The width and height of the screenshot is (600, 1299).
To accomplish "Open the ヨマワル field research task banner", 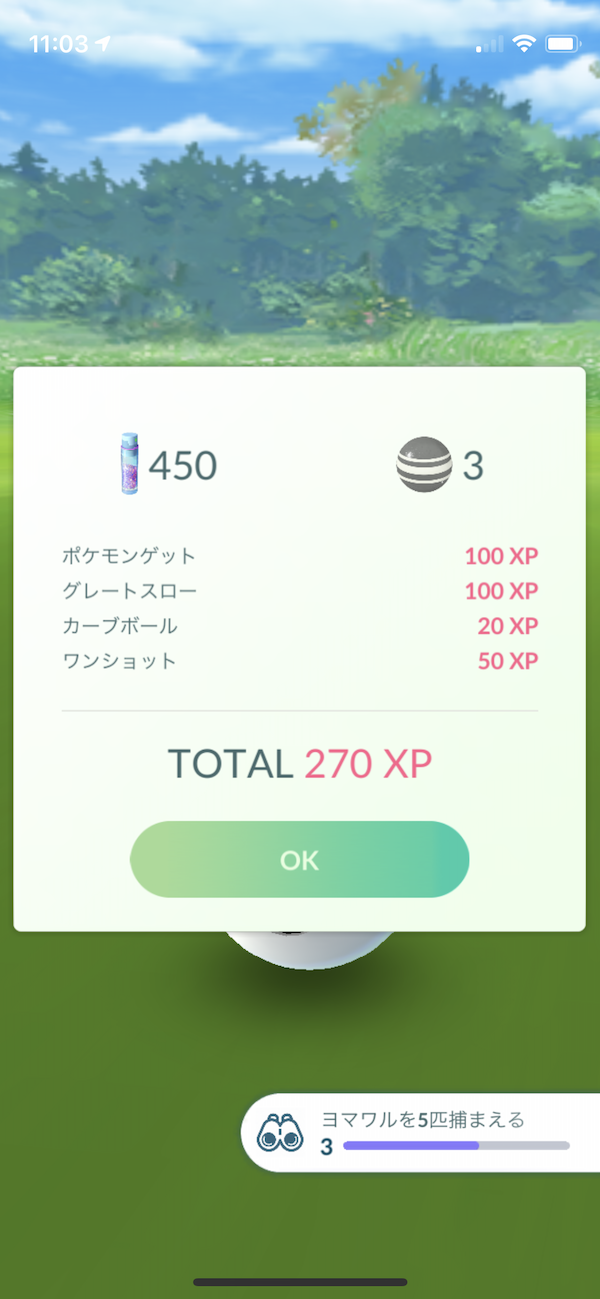I will 422,1132.
